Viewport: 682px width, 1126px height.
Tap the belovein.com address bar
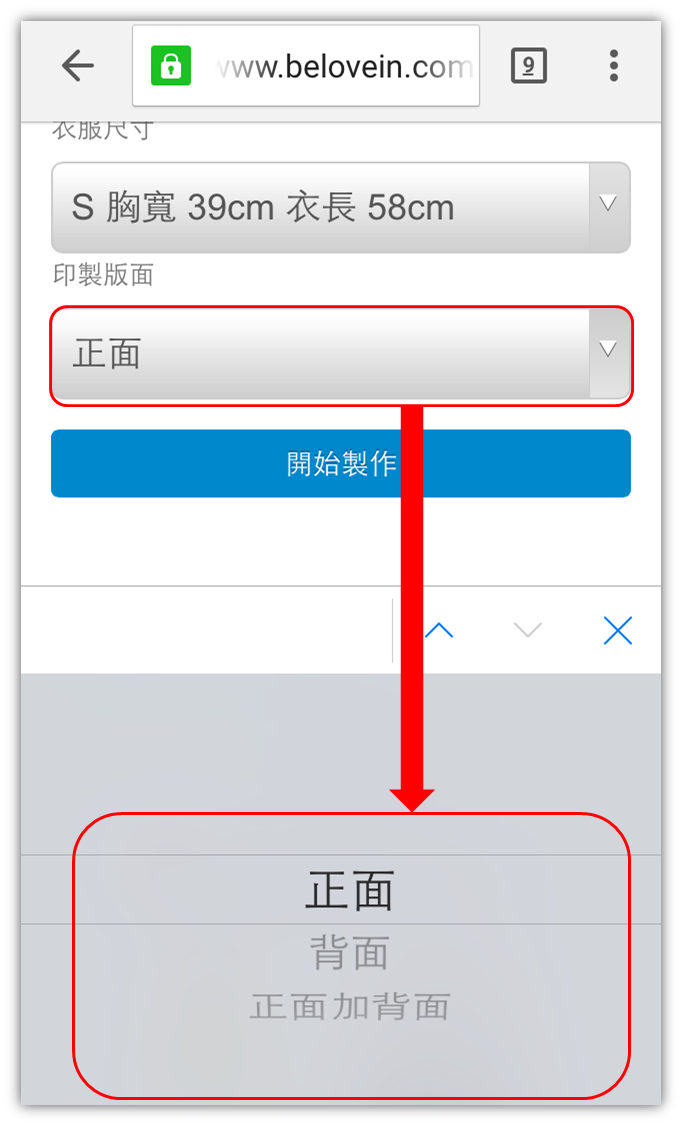[x=306, y=66]
